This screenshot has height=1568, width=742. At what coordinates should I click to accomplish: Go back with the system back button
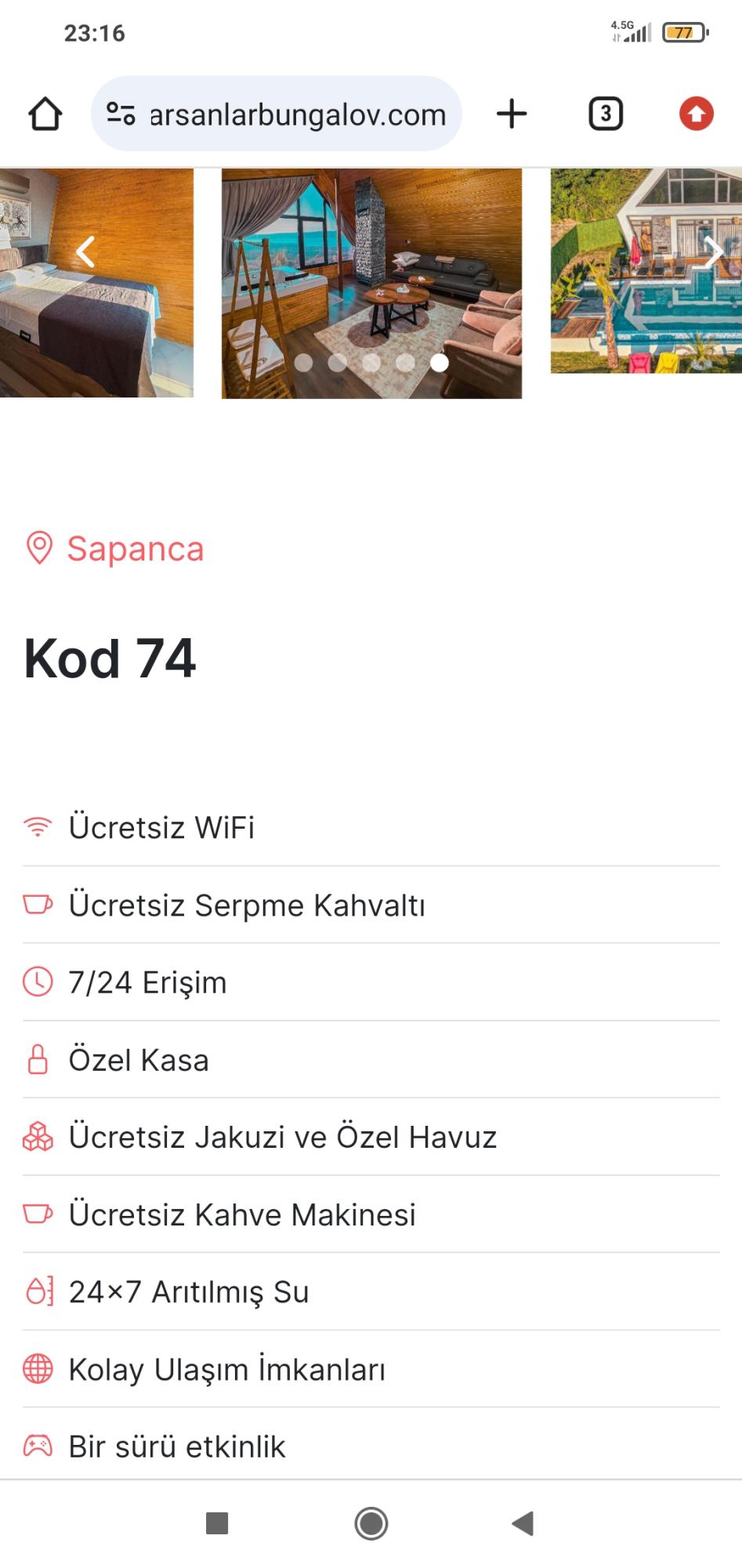point(523,1523)
